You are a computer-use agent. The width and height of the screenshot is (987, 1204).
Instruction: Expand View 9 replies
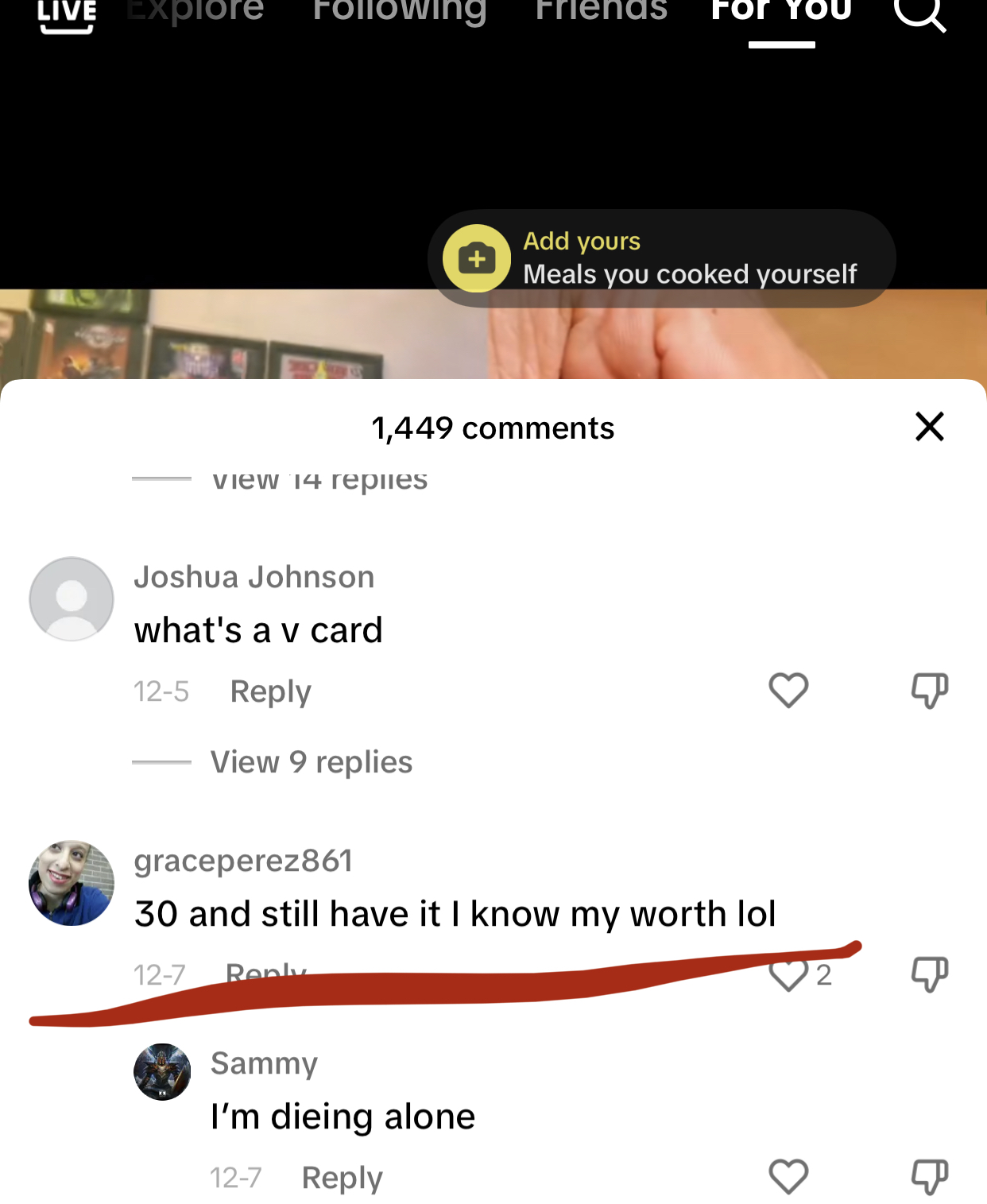coord(311,762)
